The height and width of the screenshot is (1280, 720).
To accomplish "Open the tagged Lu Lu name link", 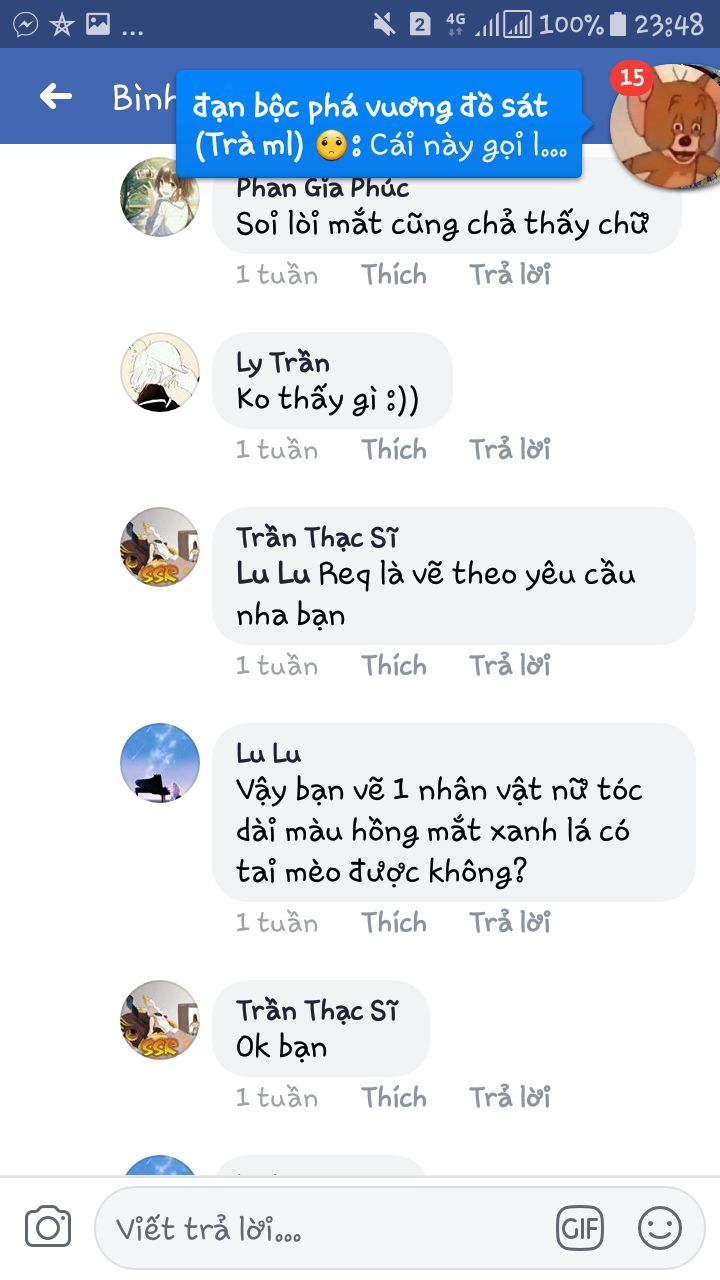I will coord(274,574).
